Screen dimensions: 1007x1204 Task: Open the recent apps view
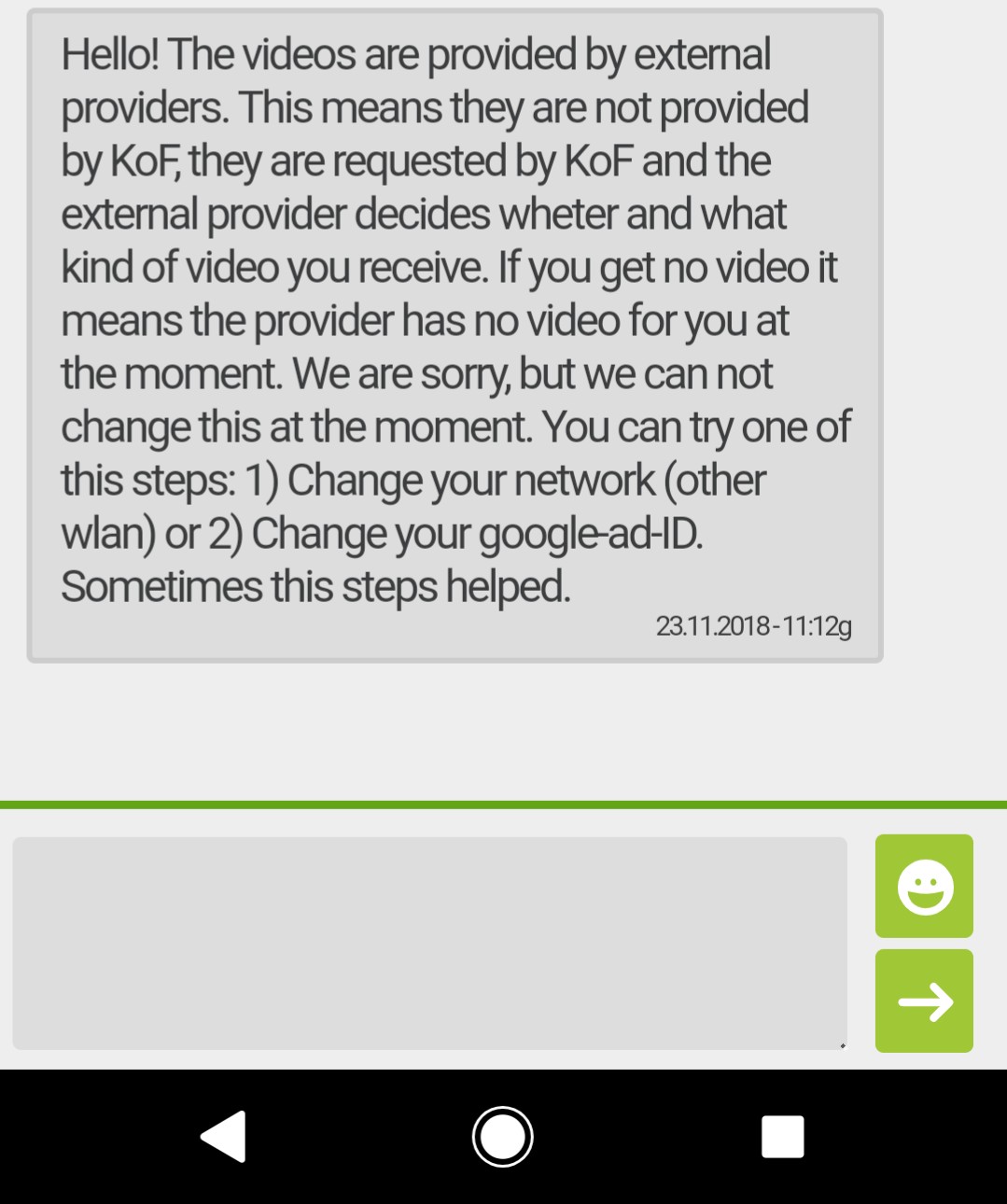pos(782,1136)
